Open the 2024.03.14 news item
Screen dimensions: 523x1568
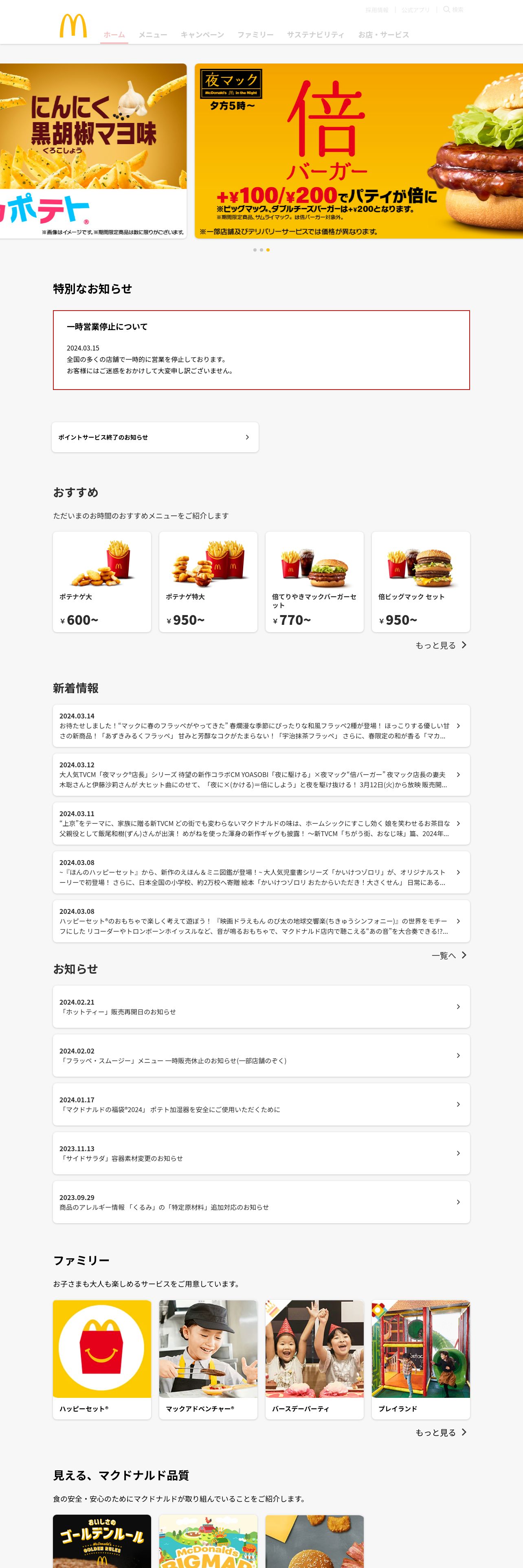pyautogui.click(x=261, y=725)
